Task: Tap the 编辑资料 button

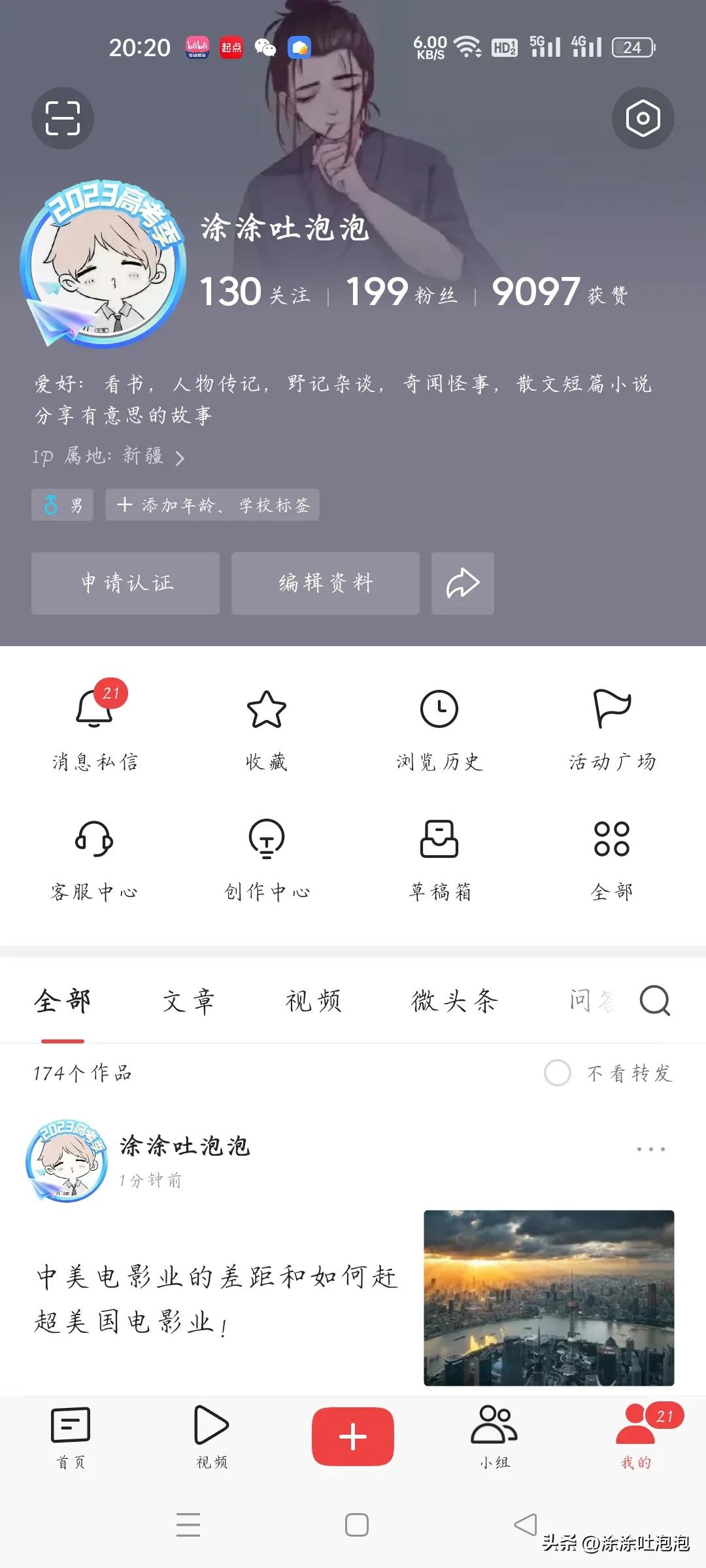Action: coord(324,583)
